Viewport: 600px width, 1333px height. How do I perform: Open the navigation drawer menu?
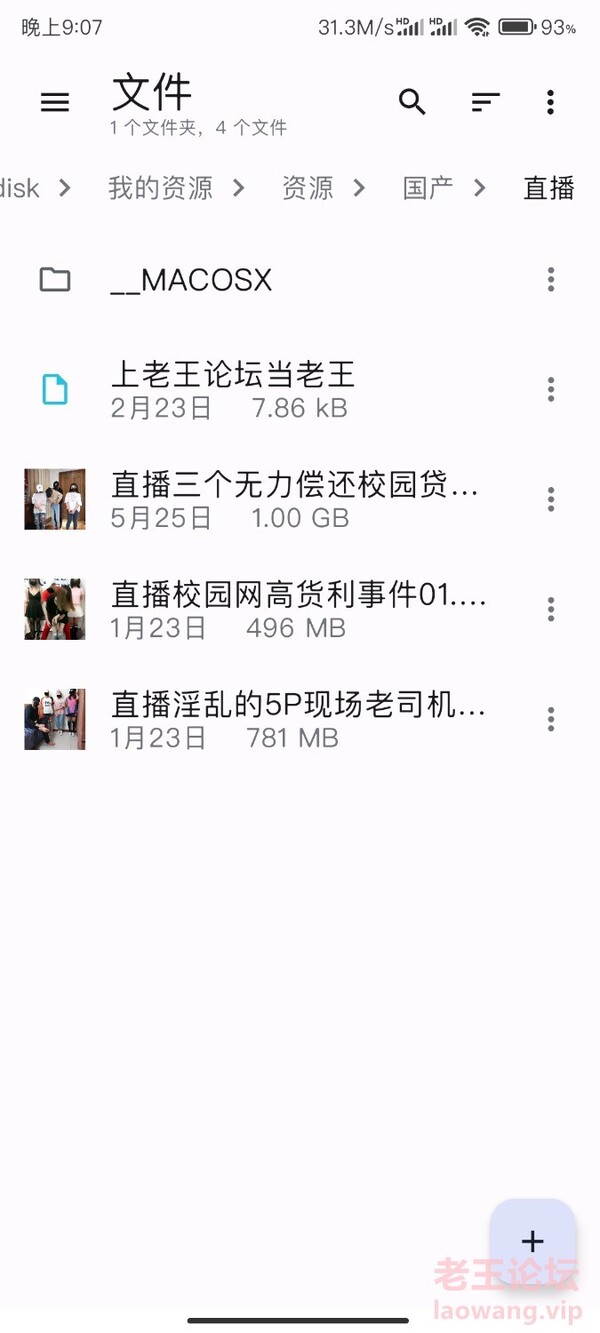tap(55, 102)
